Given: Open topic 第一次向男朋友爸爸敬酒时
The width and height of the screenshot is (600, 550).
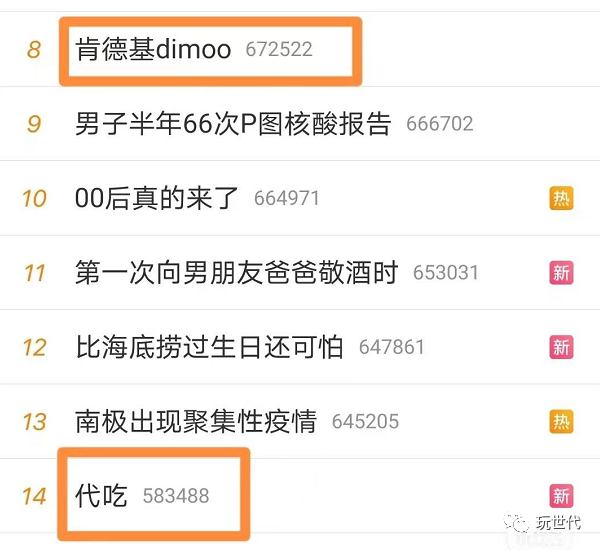Looking at the screenshot, I should (x=236, y=272).
